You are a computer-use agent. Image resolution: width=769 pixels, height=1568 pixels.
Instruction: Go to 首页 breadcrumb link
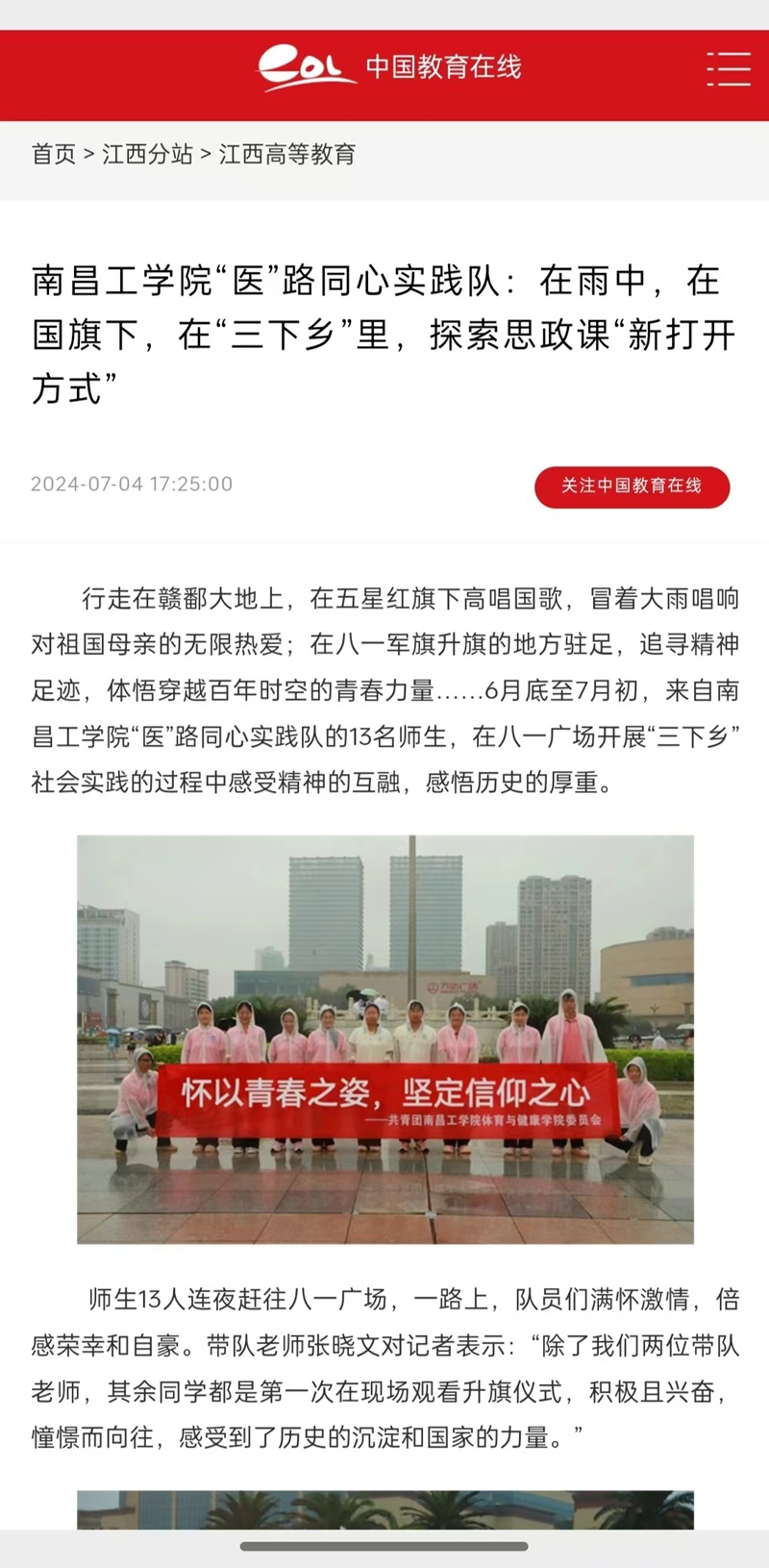click(54, 154)
